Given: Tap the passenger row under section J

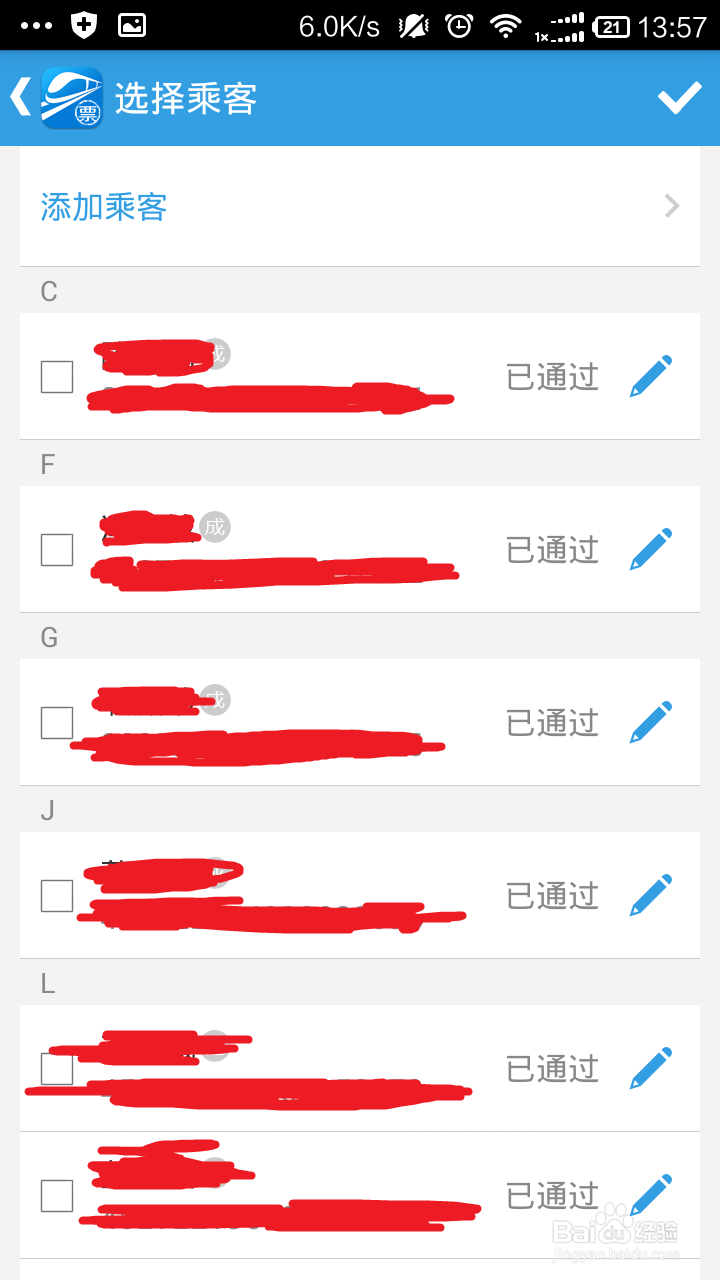Looking at the screenshot, I should pos(300,896).
